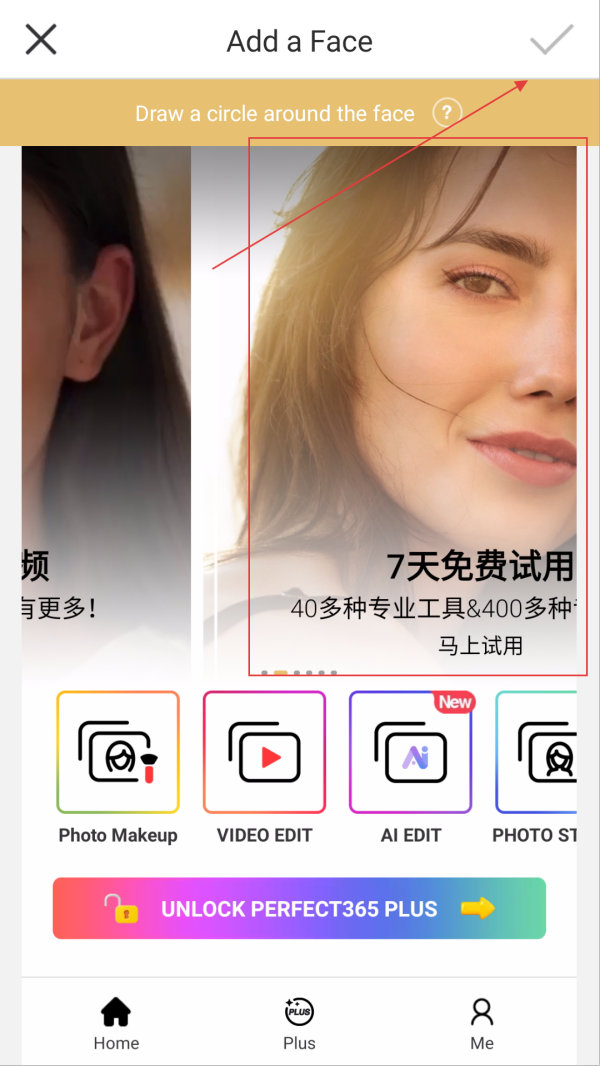Viewport: 600px width, 1066px height.
Task: Switch to the Plus tab
Action: click(x=299, y=1023)
